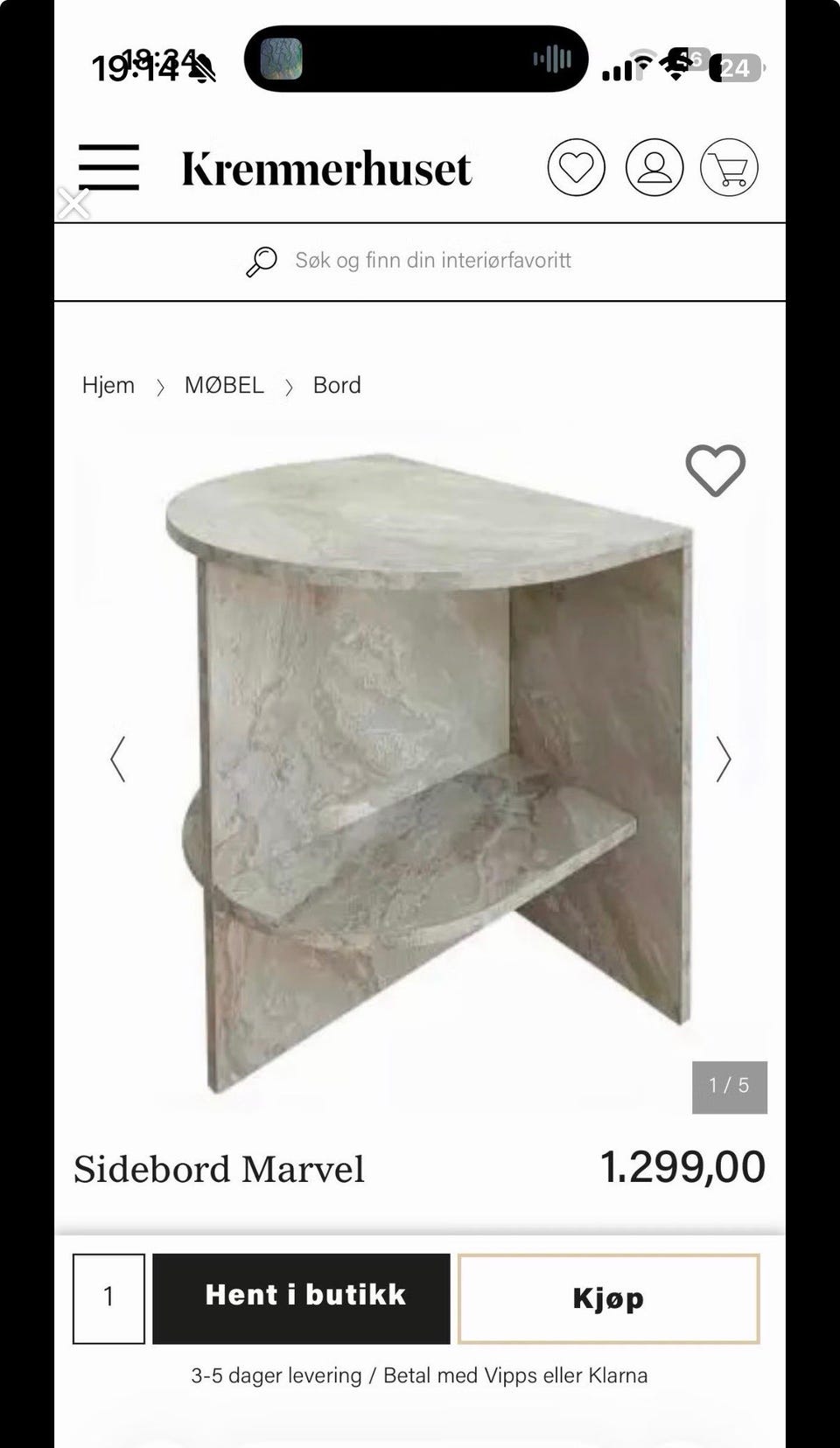The height and width of the screenshot is (1448, 840).
Task: Focus the interior search field
Action: (x=420, y=261)
